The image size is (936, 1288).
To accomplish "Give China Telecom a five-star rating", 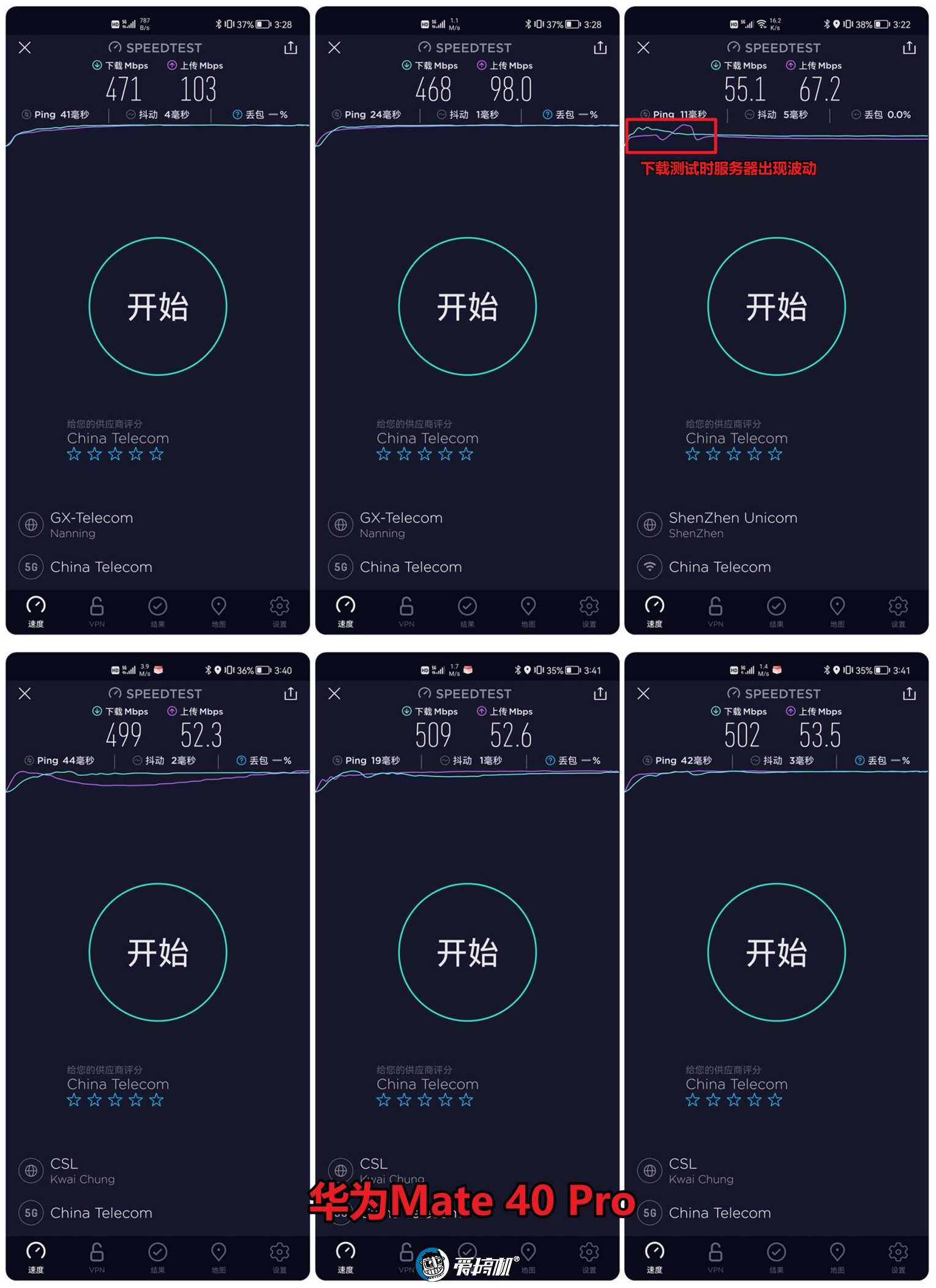I will (158, 454).
